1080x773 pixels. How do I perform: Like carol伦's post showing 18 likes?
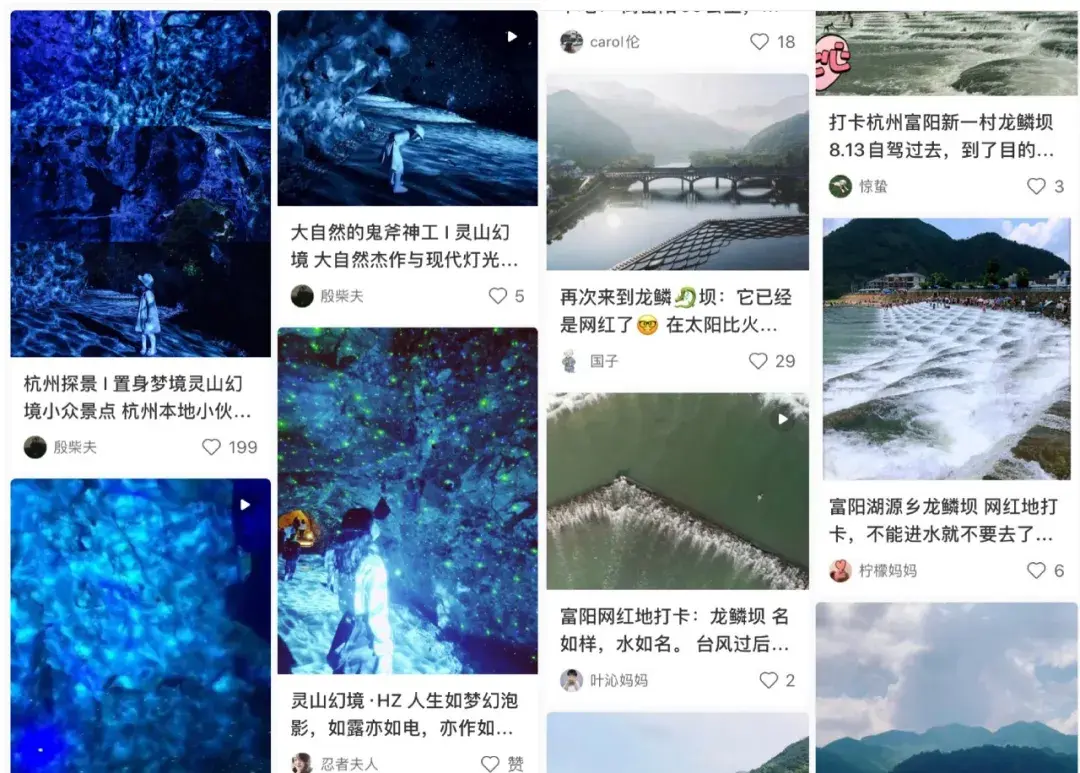(759, 42)
